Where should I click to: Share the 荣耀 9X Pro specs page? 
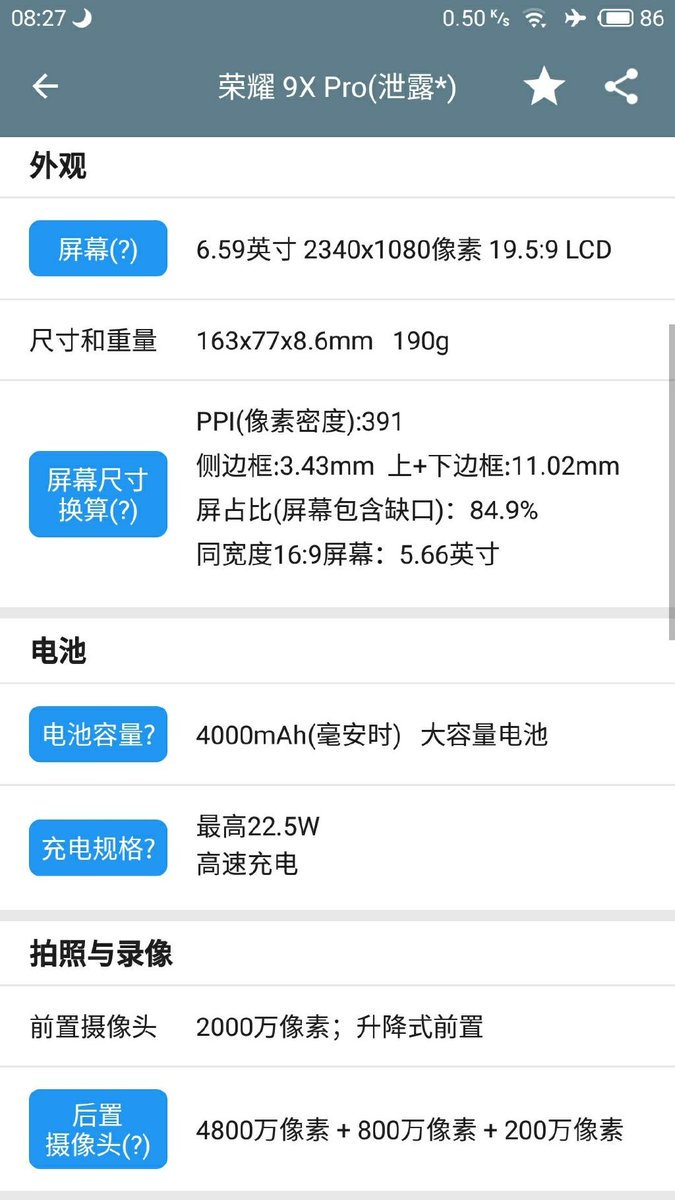coord(622,87)
